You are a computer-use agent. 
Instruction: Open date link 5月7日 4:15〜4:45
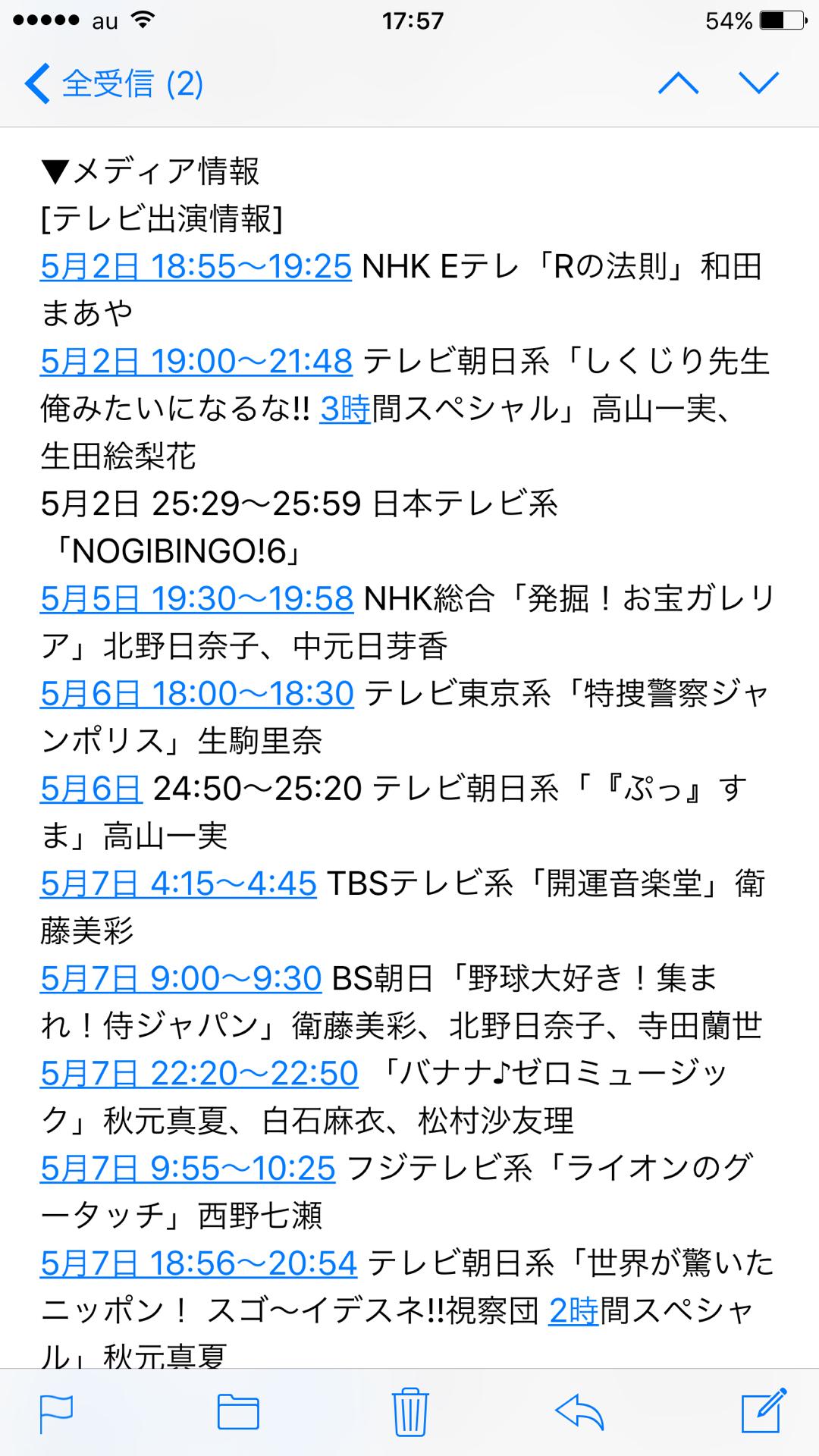point(178,883)
